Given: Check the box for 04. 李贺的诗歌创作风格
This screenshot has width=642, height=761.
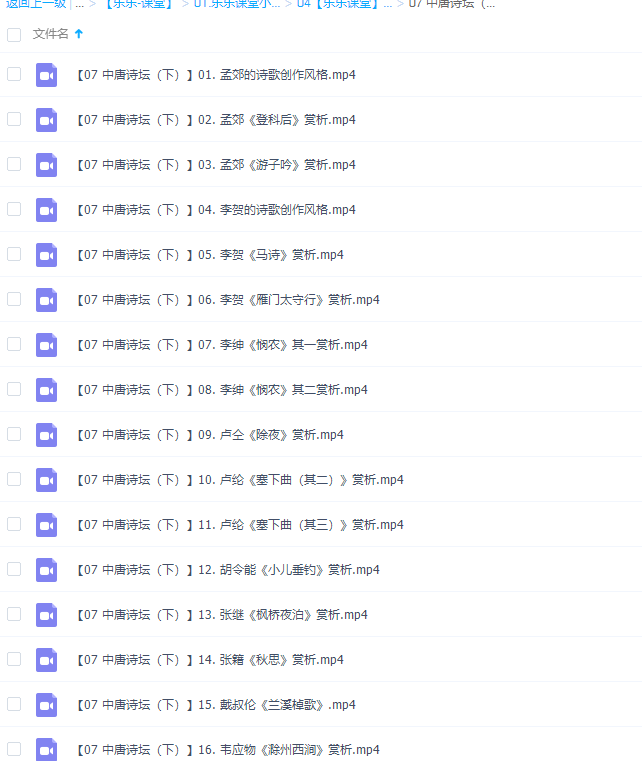Looking at the screenshot, I should (14, 209).
